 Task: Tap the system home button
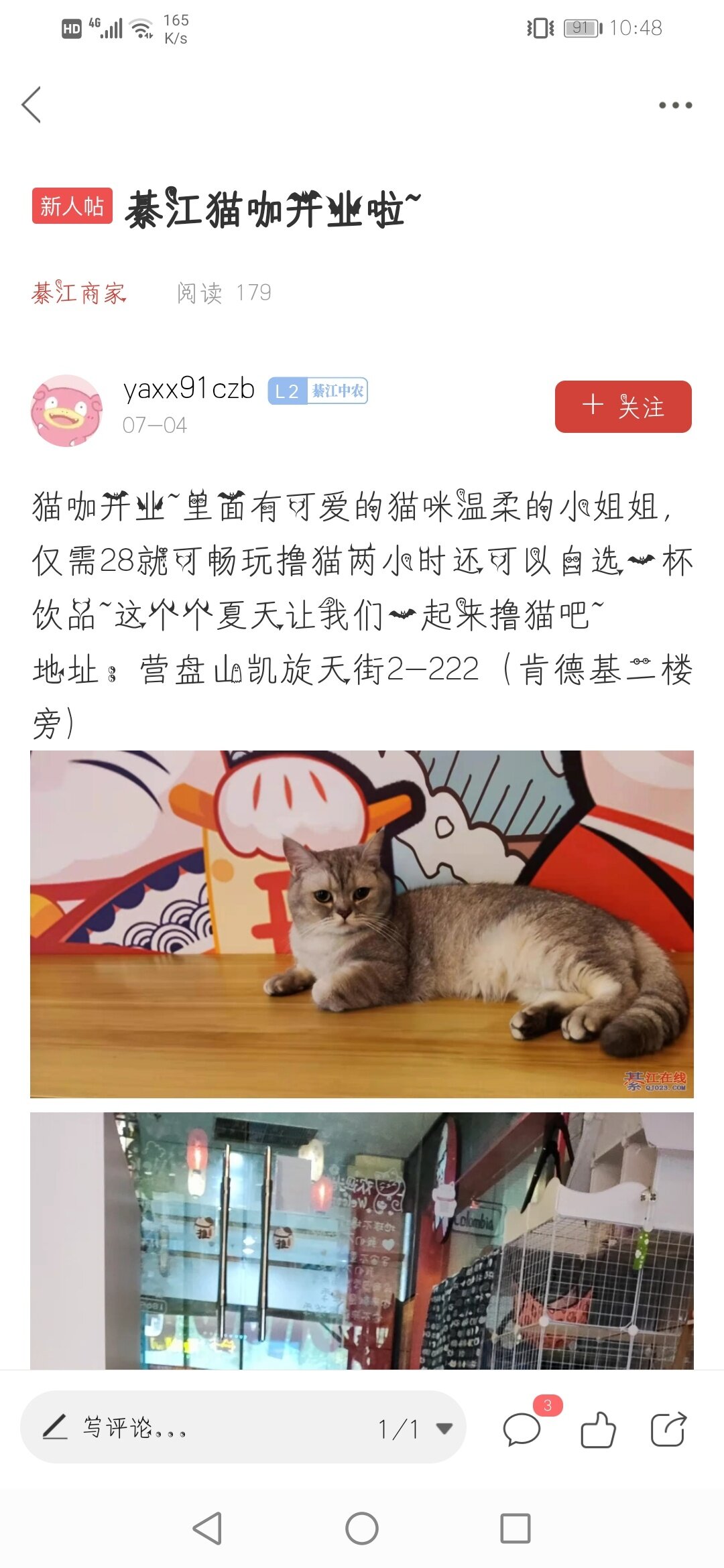click(x=362, y=1528)
